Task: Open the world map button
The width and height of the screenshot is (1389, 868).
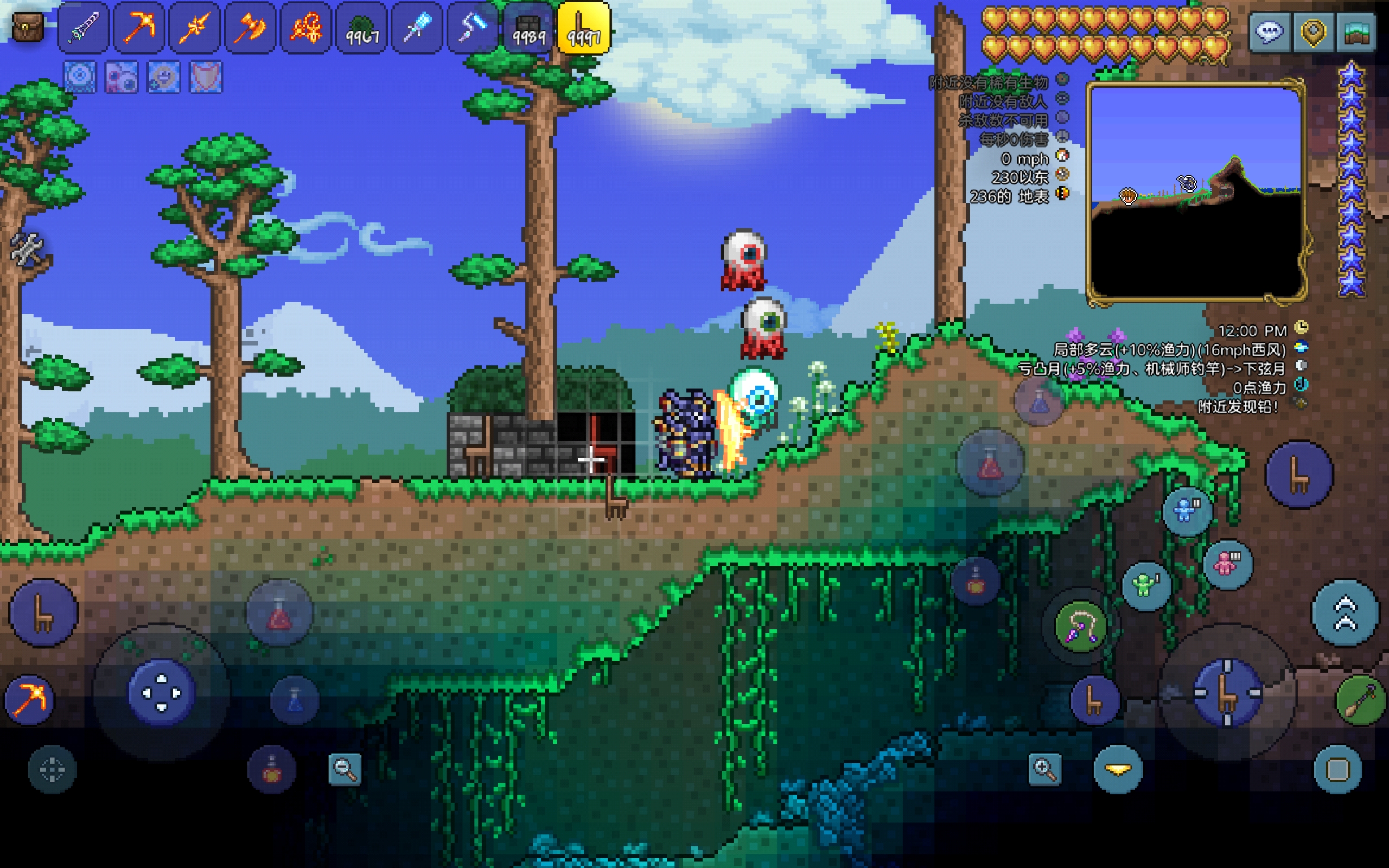Action: tap(1356, 32)
